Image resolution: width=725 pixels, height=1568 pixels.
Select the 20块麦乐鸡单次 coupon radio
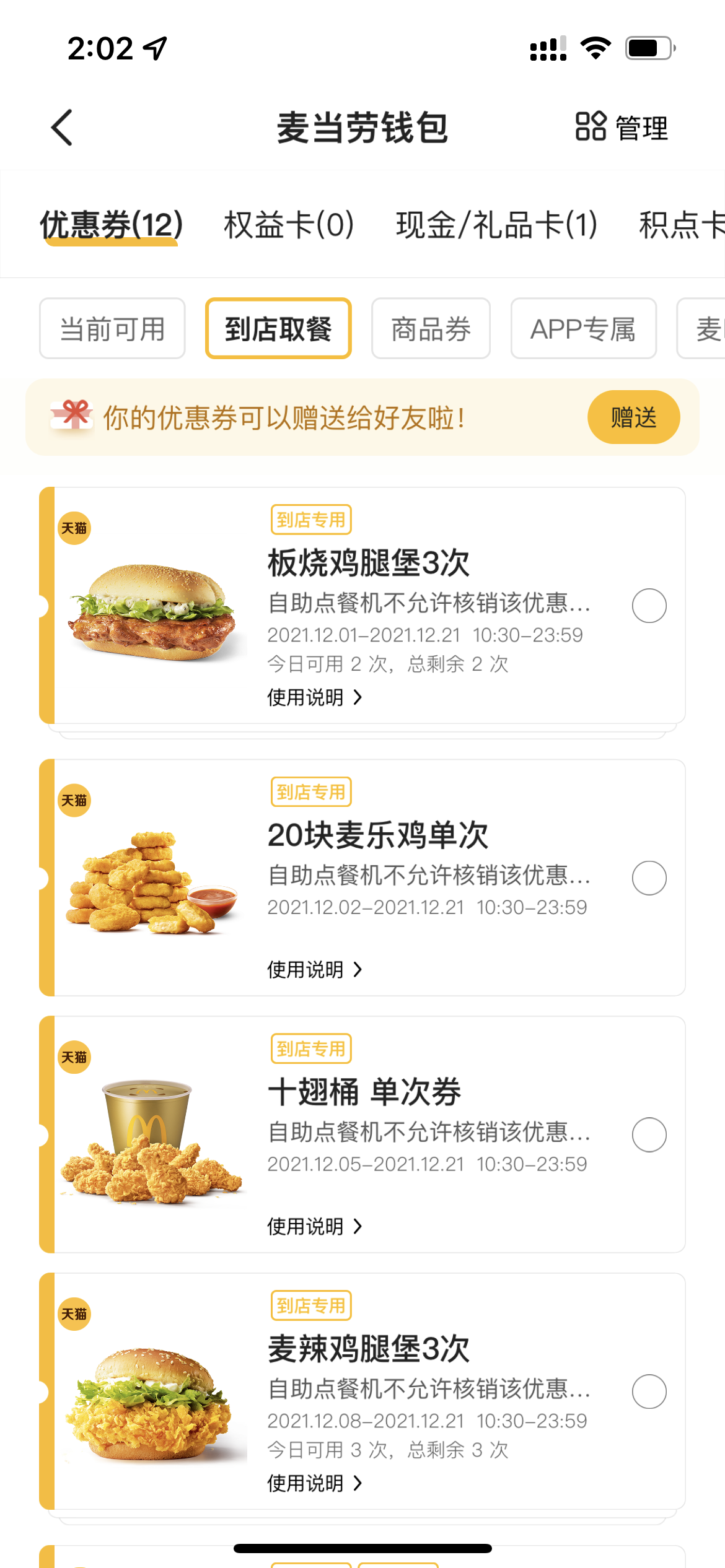click(x=649, y=878)
